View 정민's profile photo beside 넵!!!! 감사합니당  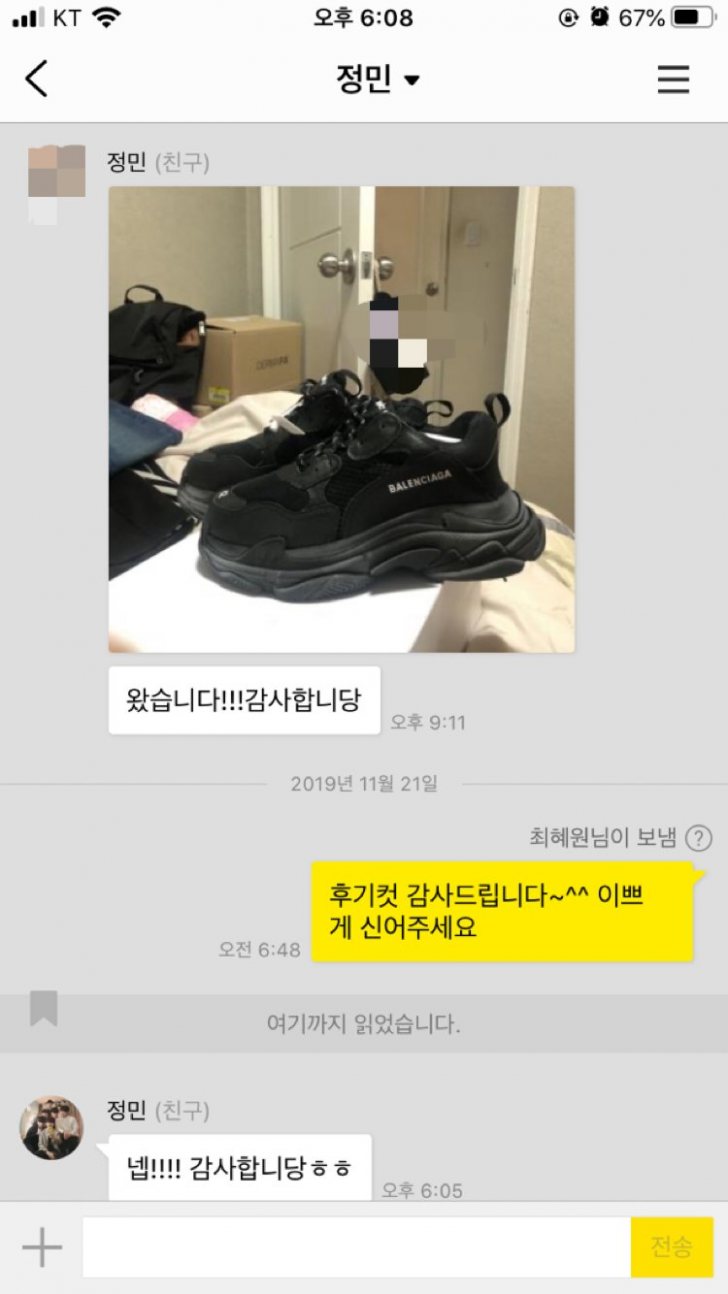pyautogui.click(x=52, y=1127)
